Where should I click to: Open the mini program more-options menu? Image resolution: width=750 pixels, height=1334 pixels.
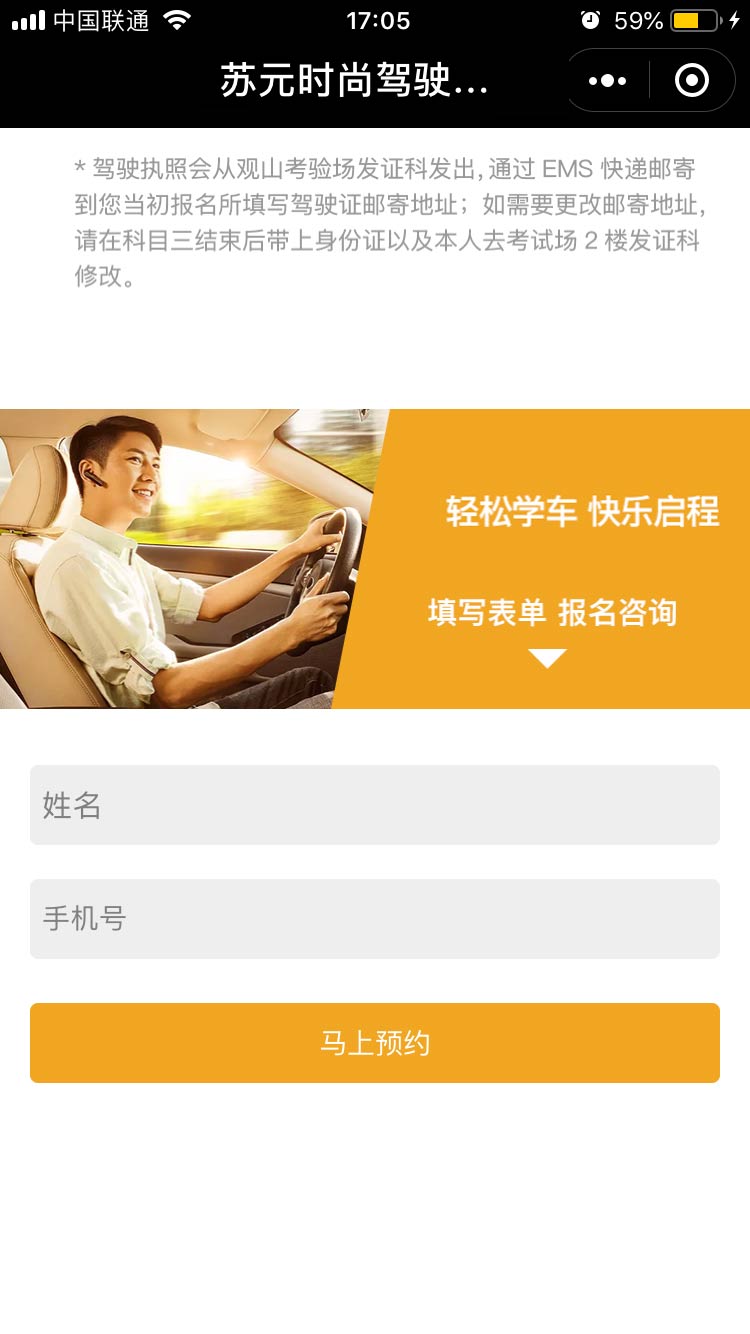[x=608, y=81]
